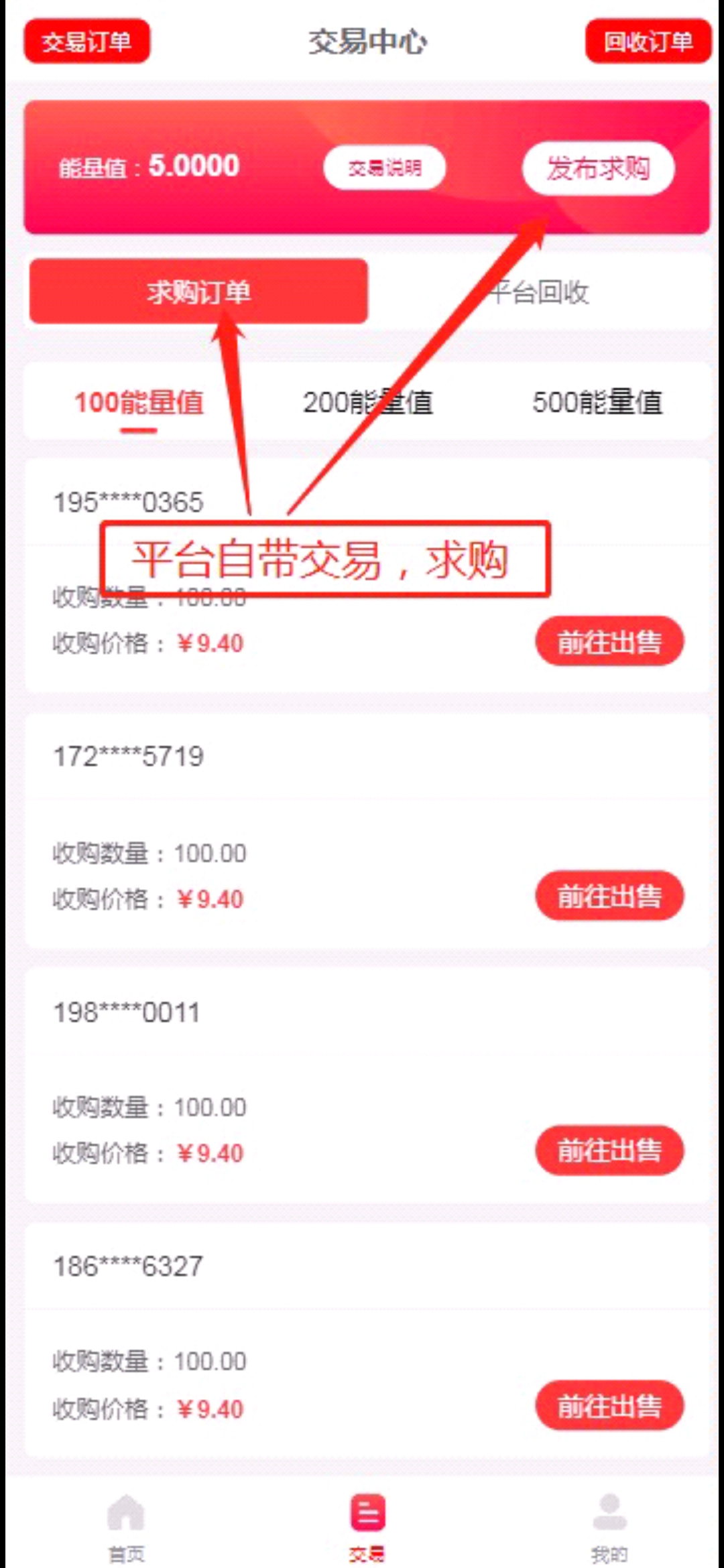Image resolution: width=724 pixels, height=1568 pixels.
Task: Switch to the 平台回收 tab
Action: click(540, 292)
